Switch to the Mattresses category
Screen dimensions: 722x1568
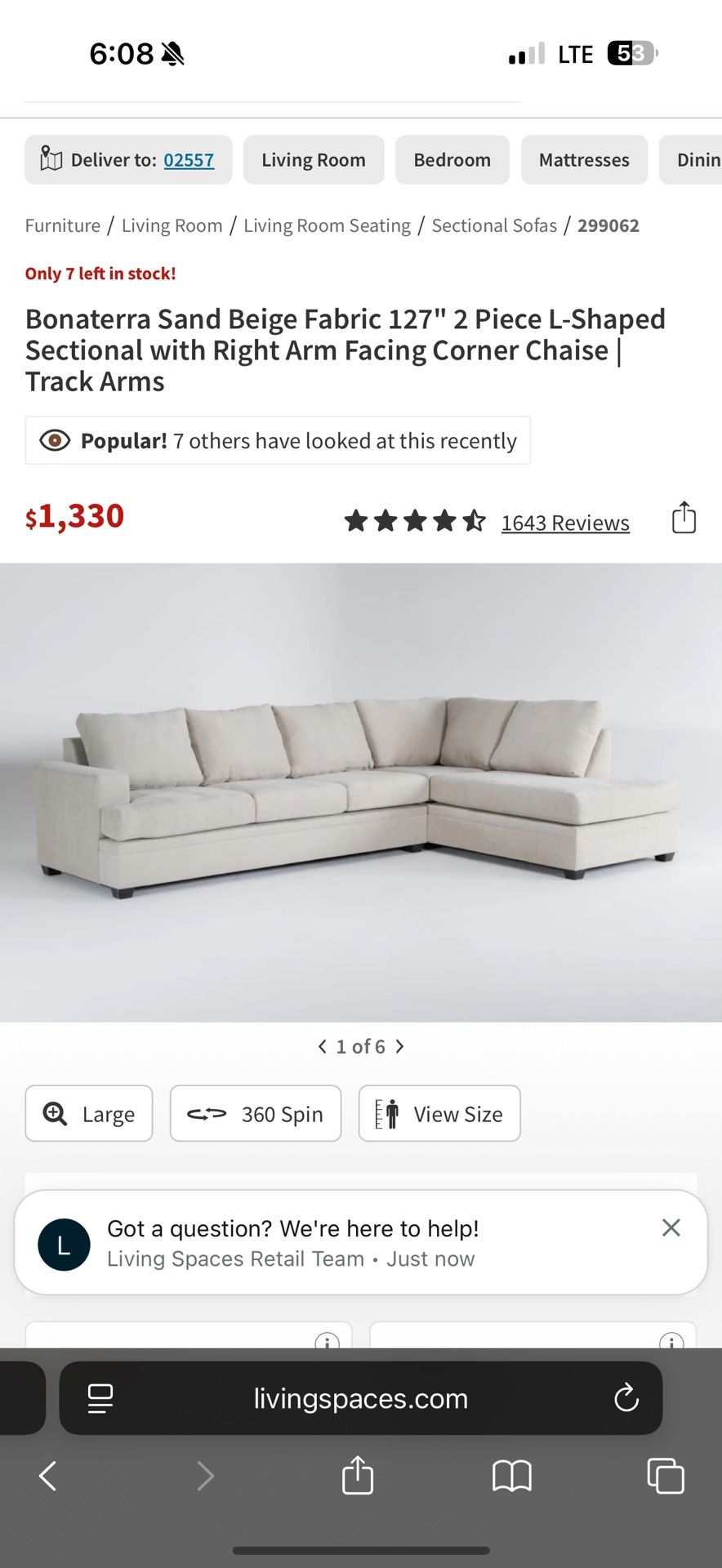tap(584, 160)
